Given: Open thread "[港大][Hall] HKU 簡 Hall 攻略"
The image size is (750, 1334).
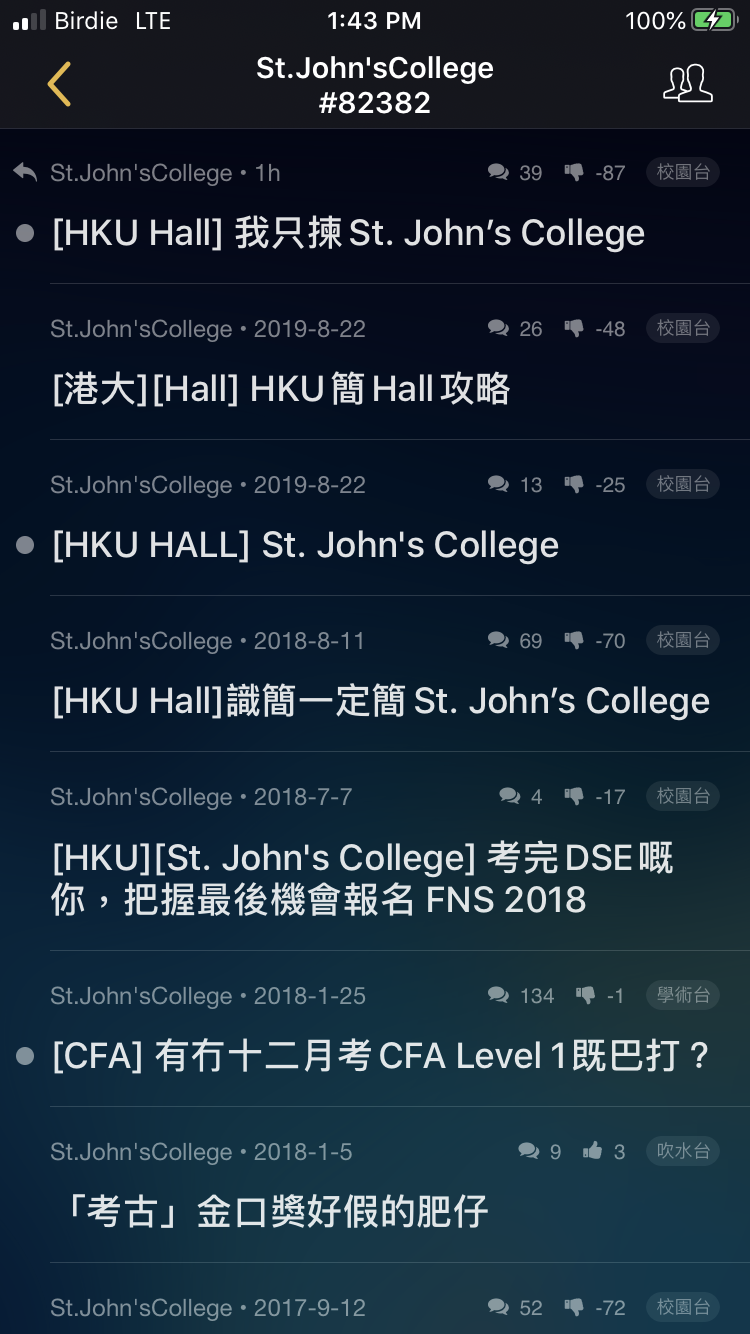Looking at the screenshot, I should tap(281, 389).
